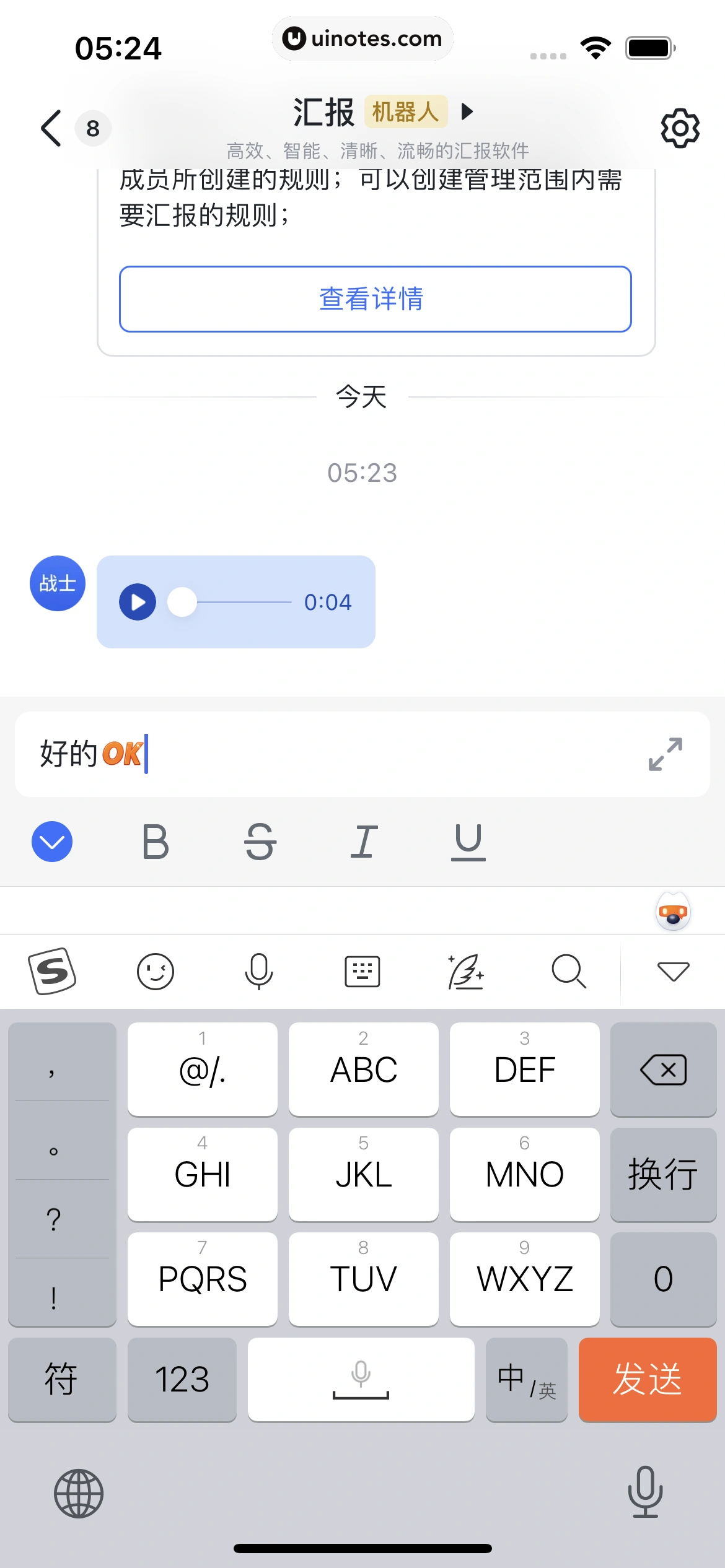Activate voice input from the keyboard toolbar
Image resolution: width=725 pixels, height=1568 pixels.
pos(258,971)
